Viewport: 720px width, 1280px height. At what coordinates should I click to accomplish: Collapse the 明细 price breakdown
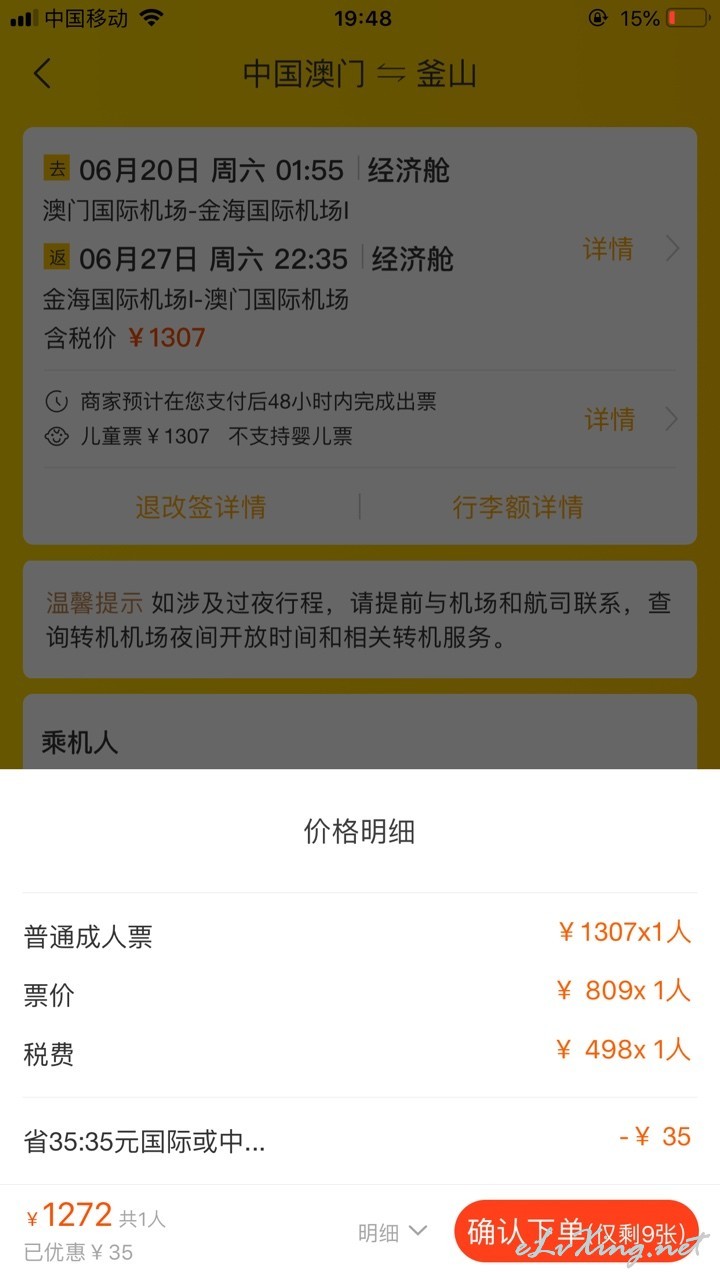coord(392,1232)
